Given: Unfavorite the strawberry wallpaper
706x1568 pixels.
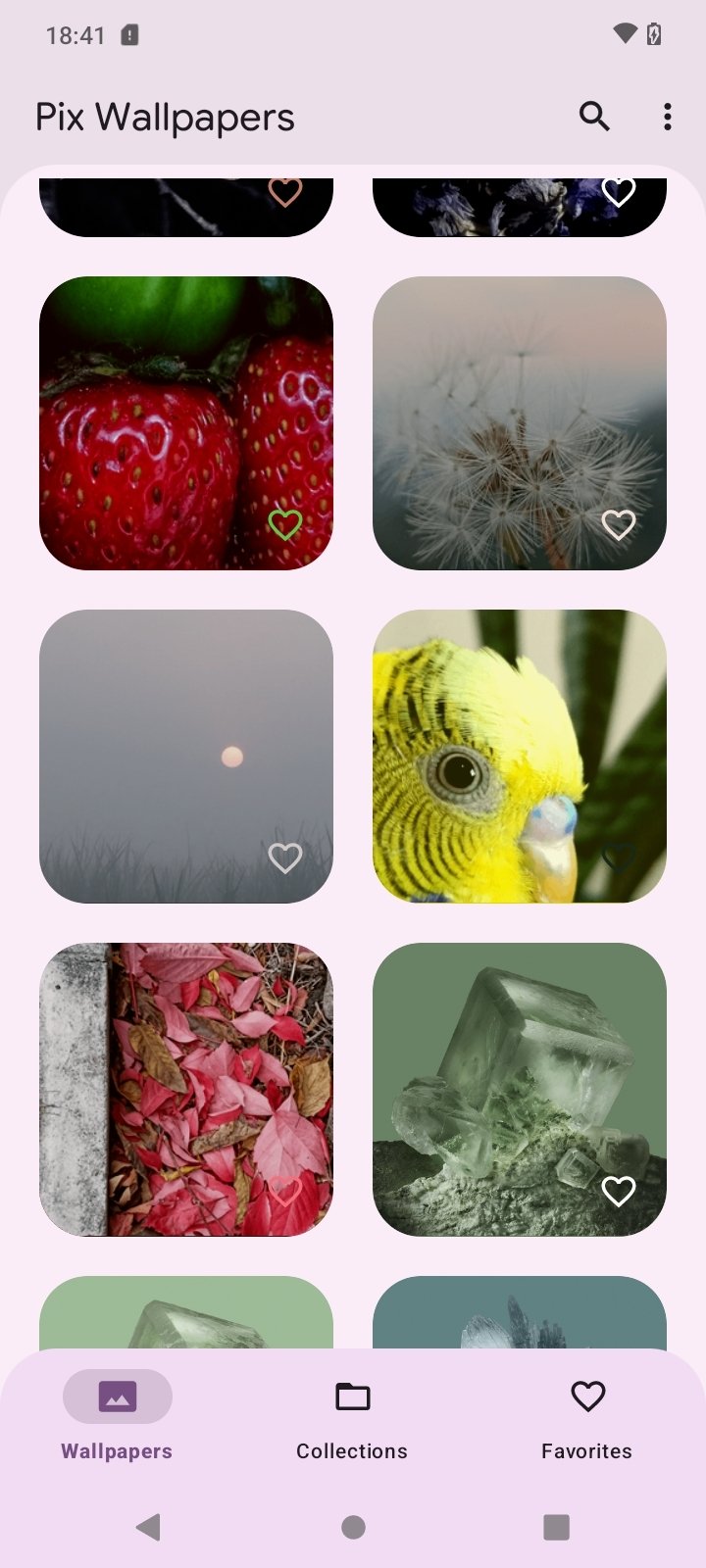Looking at the screenshot, I should [284, 524].
